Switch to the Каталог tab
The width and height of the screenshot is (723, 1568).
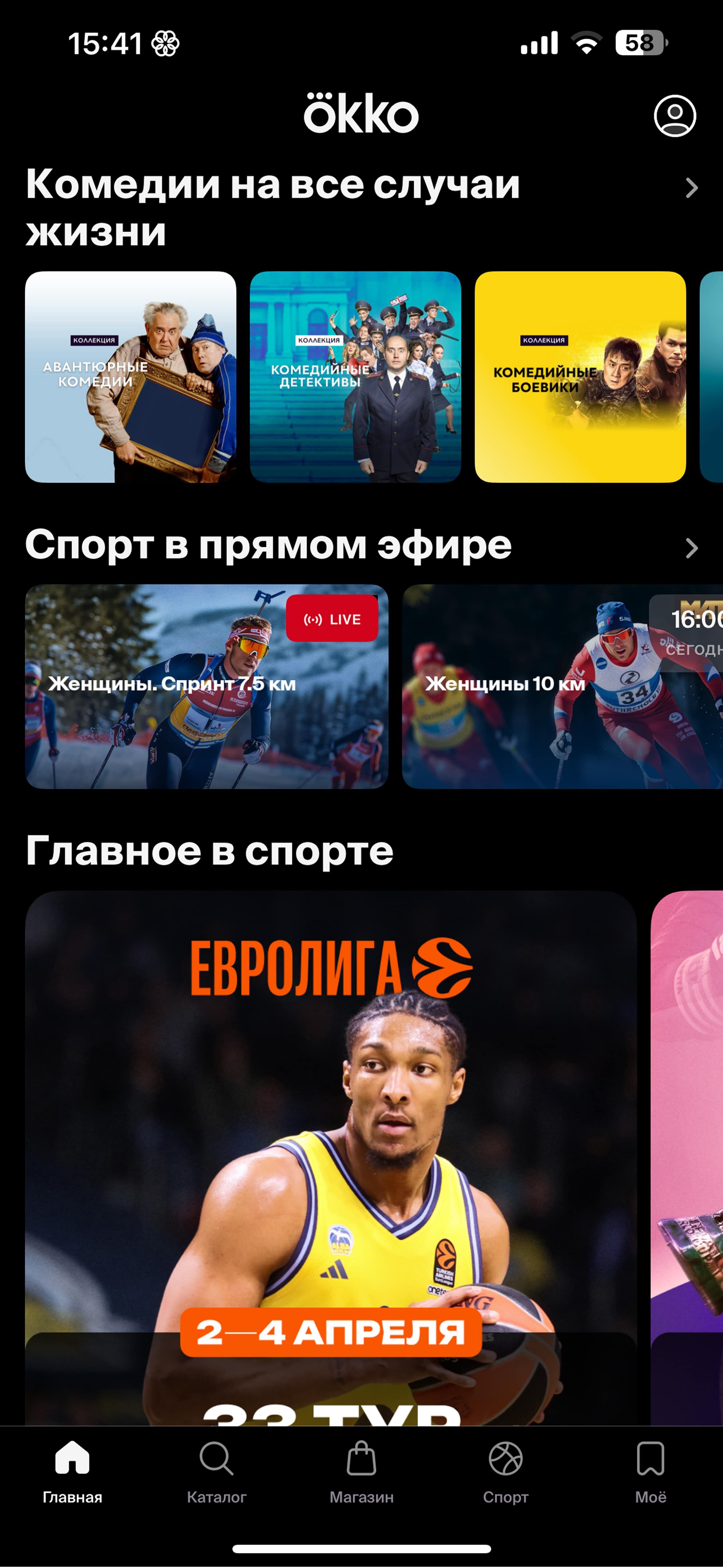click(x=217, y=1472)
